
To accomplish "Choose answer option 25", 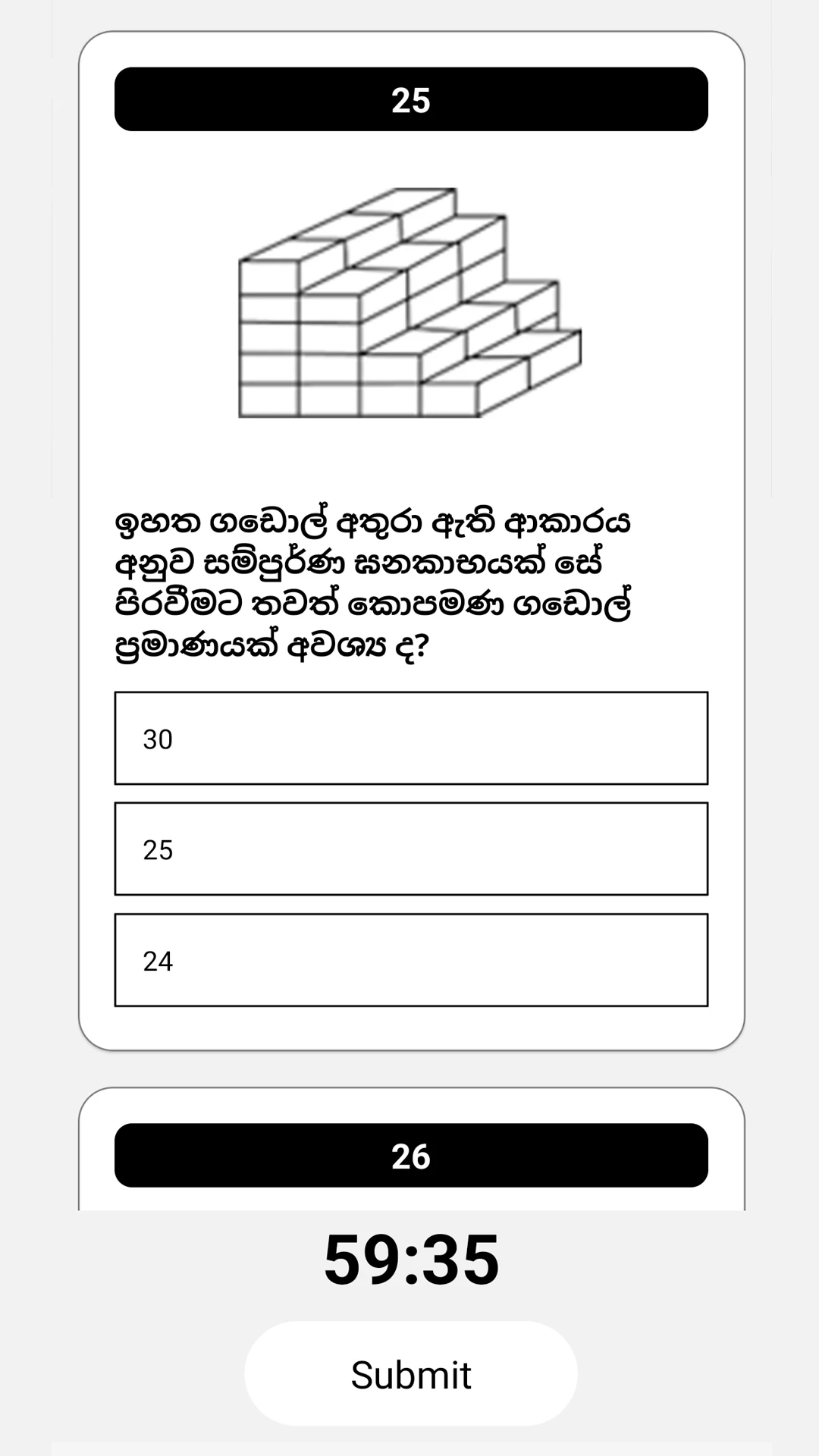I will (411, 849).
